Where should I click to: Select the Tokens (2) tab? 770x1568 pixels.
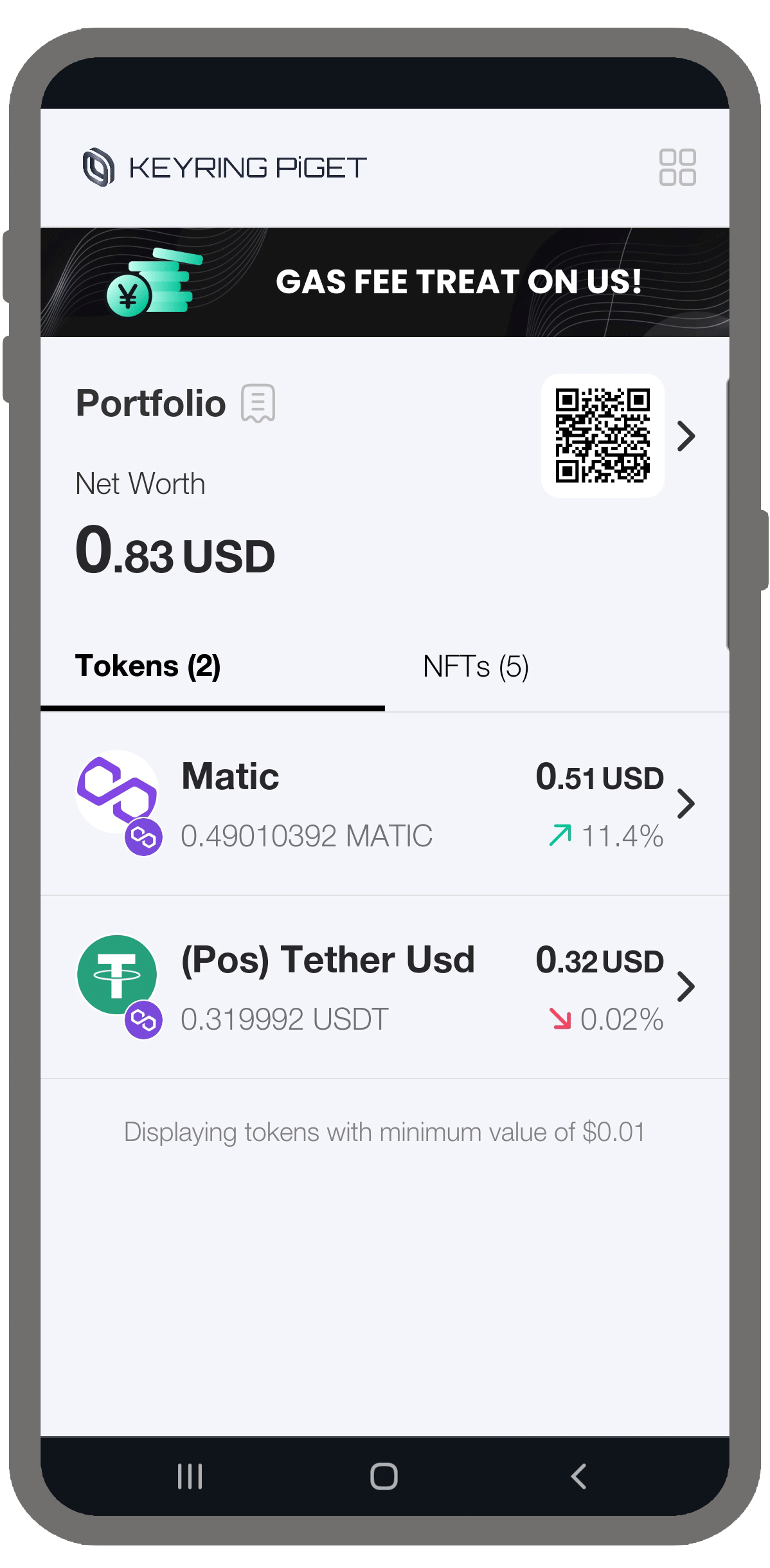pyautogui.click(x=148, y=666)
